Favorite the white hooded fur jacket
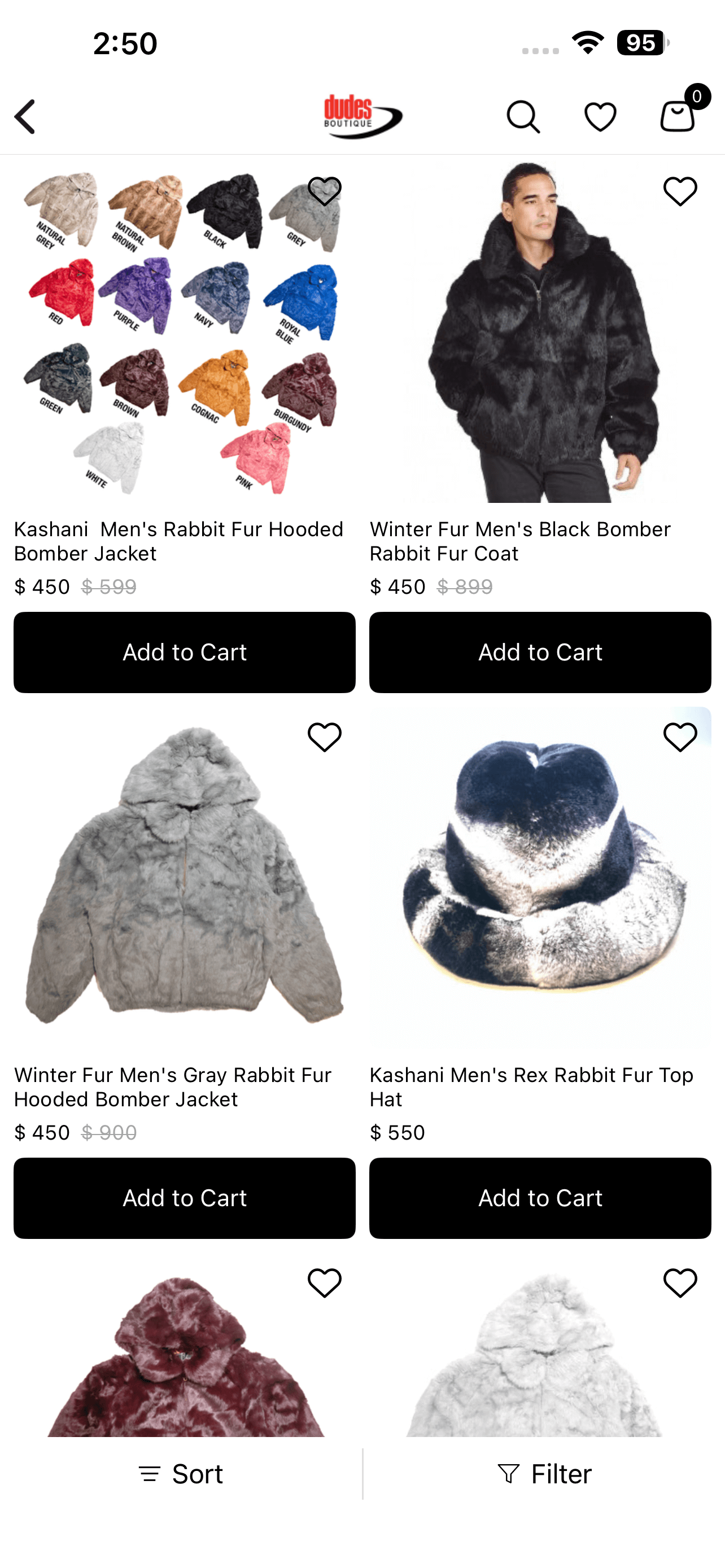Image resolution: width=725 pixels, height=1568 pixels. coord(680,1283)
